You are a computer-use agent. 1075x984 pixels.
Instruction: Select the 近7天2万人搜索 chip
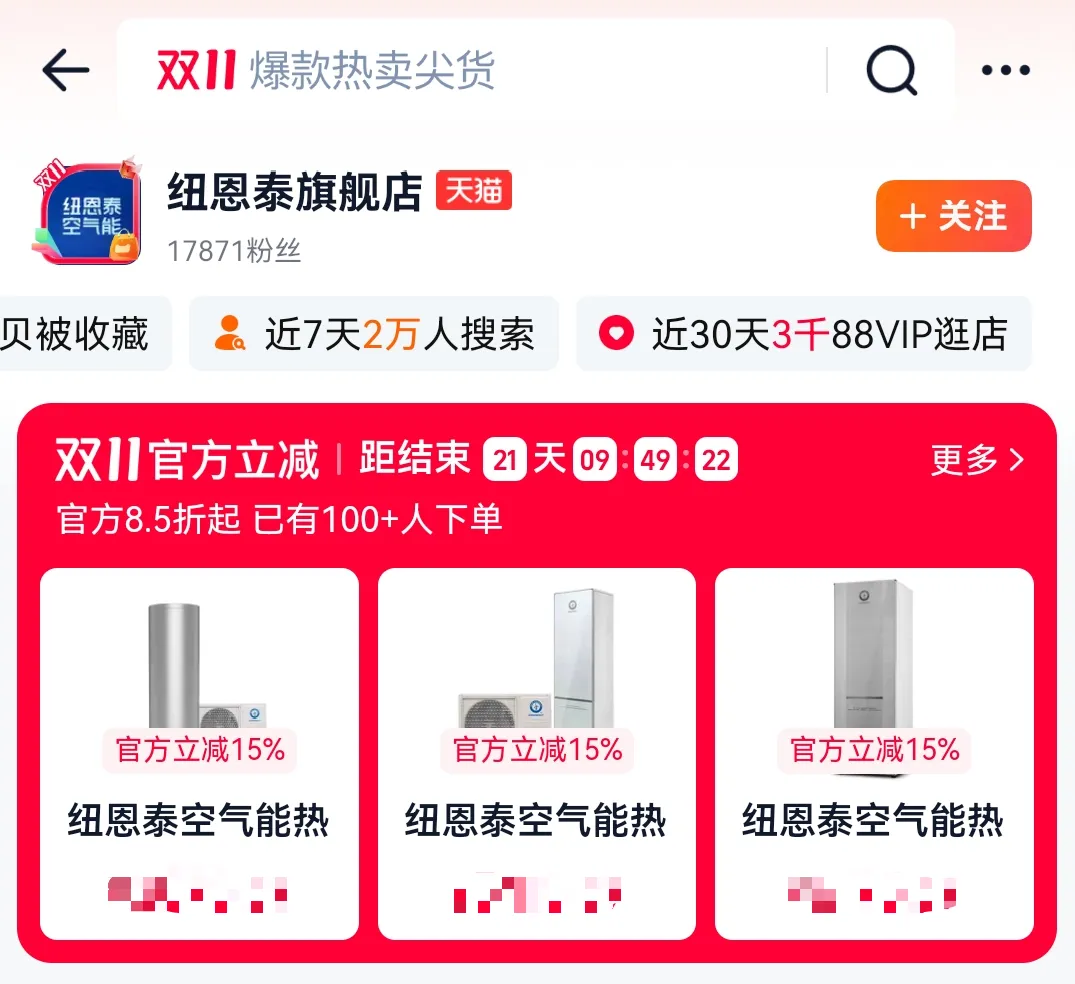click(374, 334)
